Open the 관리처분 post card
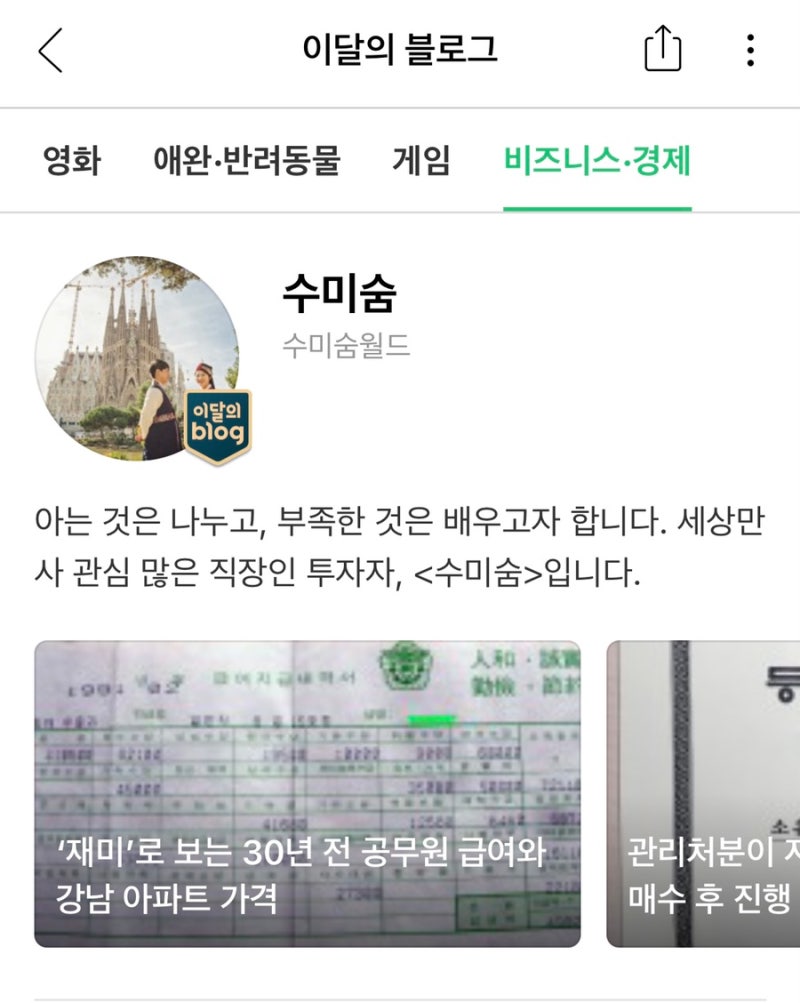800x1003 pixels. [x=703, y=794]
